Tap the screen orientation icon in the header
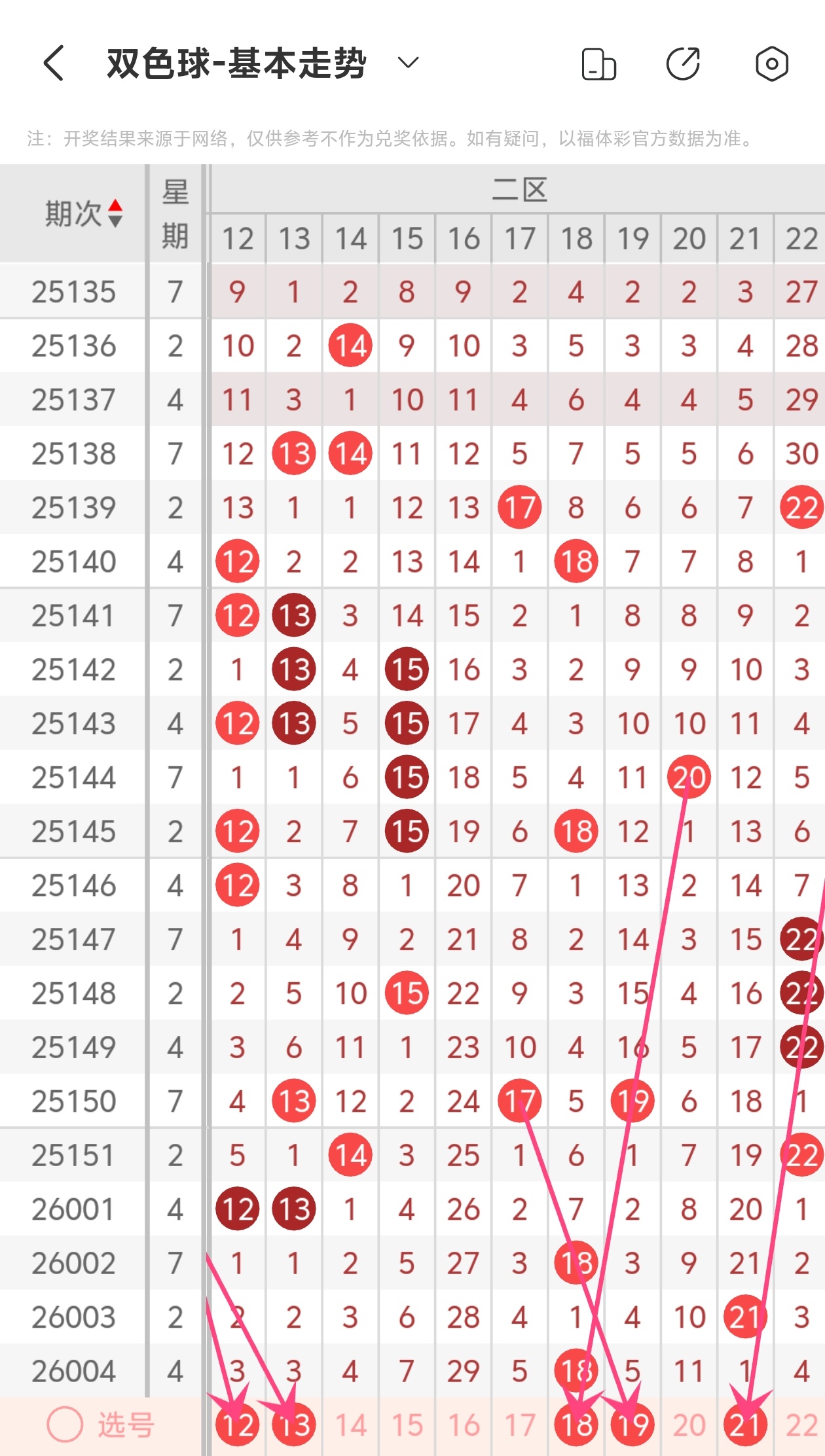Image resolution: width=825 pixels, height=1456 pixels. (598, 64)
